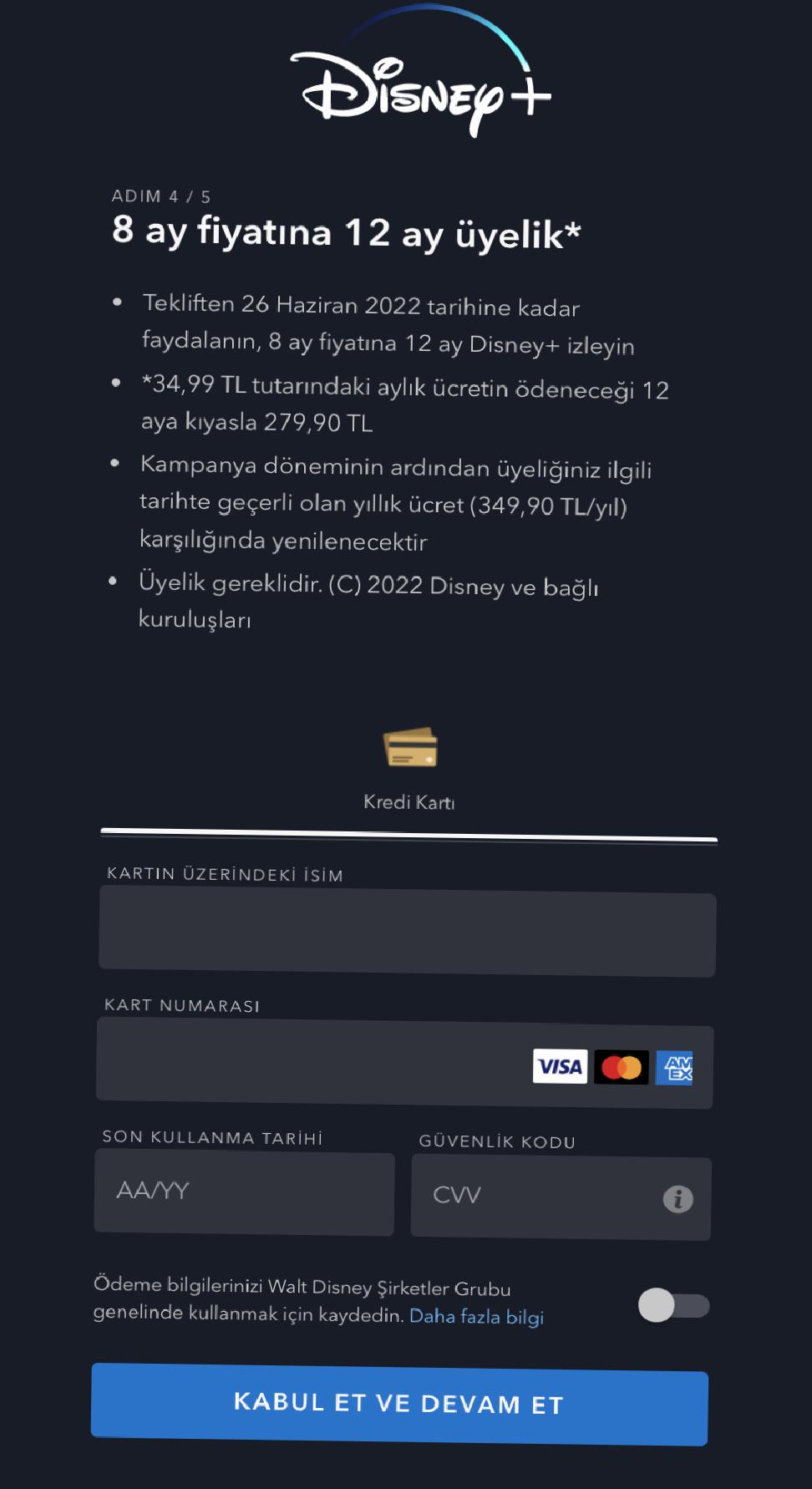Focus the Kartın Üzerindeki İsim field
This screenshot has width=812, height=1489.
[x=407, y=933]
